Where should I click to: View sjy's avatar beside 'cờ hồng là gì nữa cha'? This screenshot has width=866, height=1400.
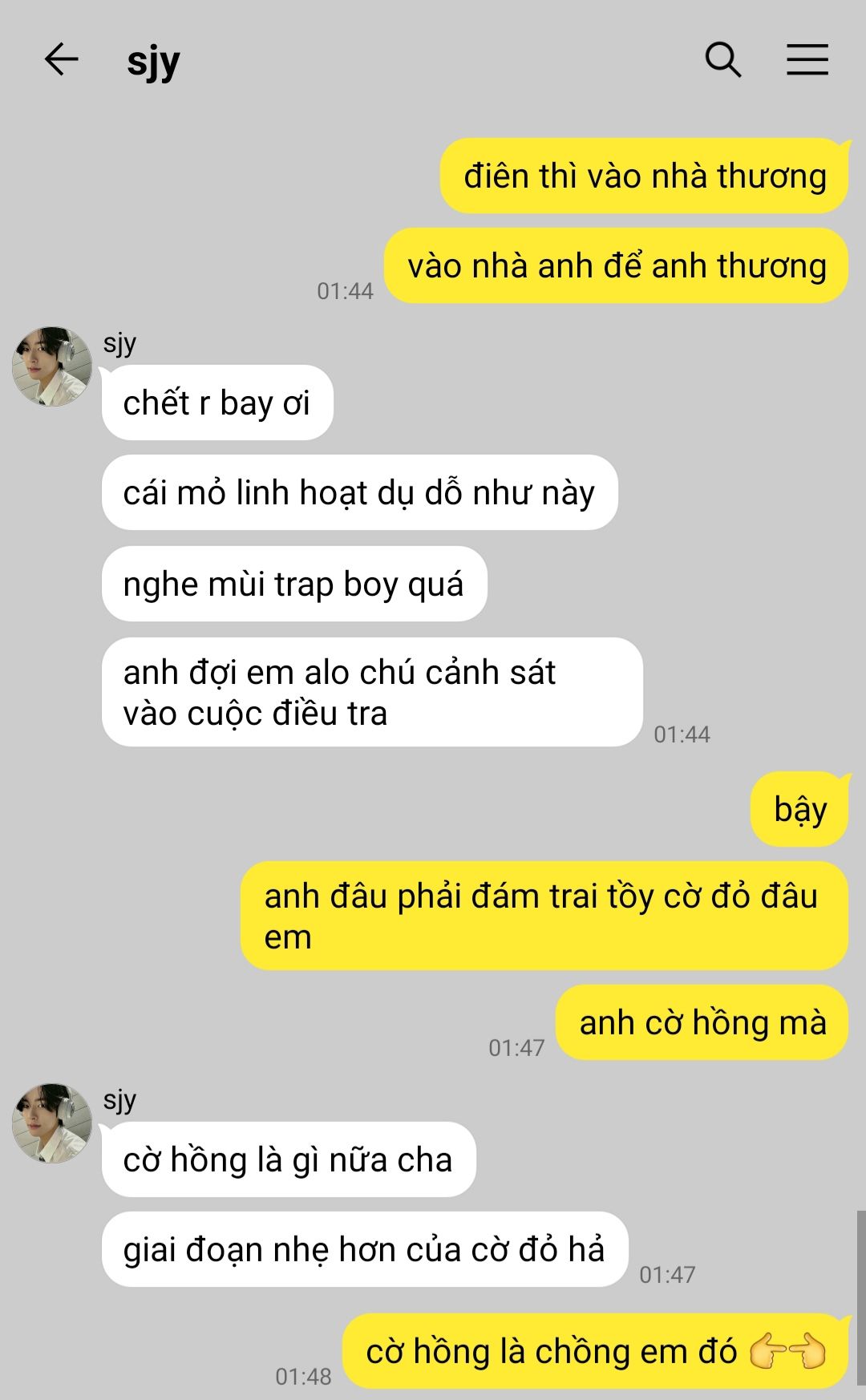click(52, 1123)
